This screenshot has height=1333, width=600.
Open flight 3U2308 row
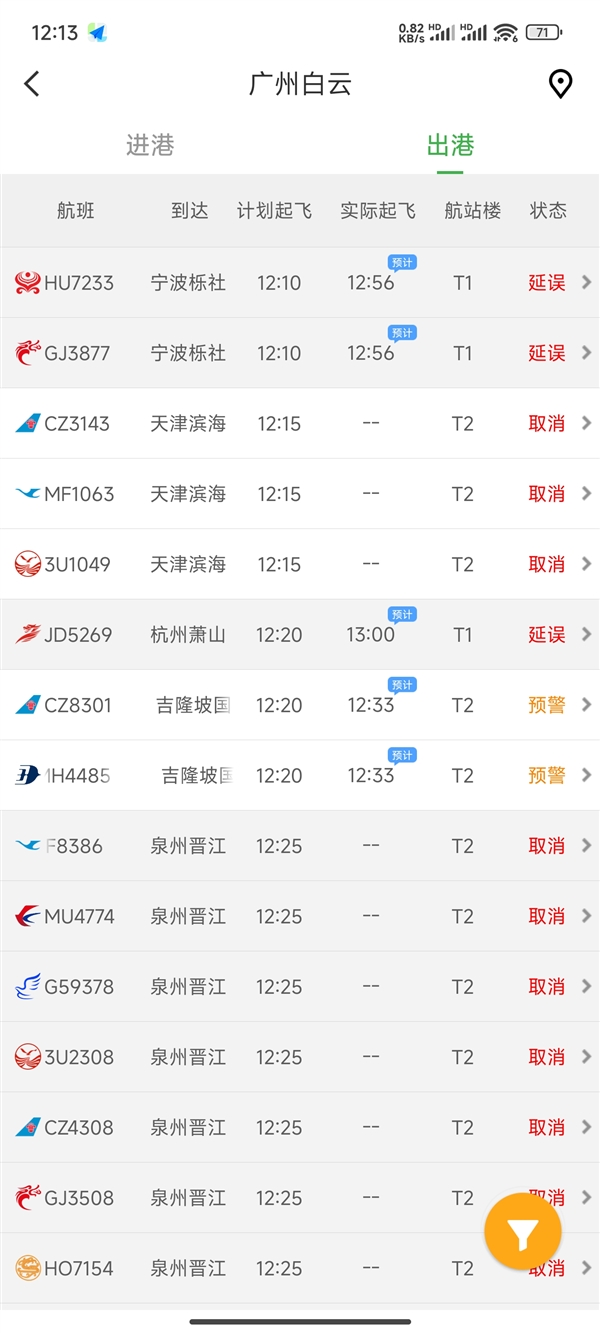click(x=300, y=1057)
